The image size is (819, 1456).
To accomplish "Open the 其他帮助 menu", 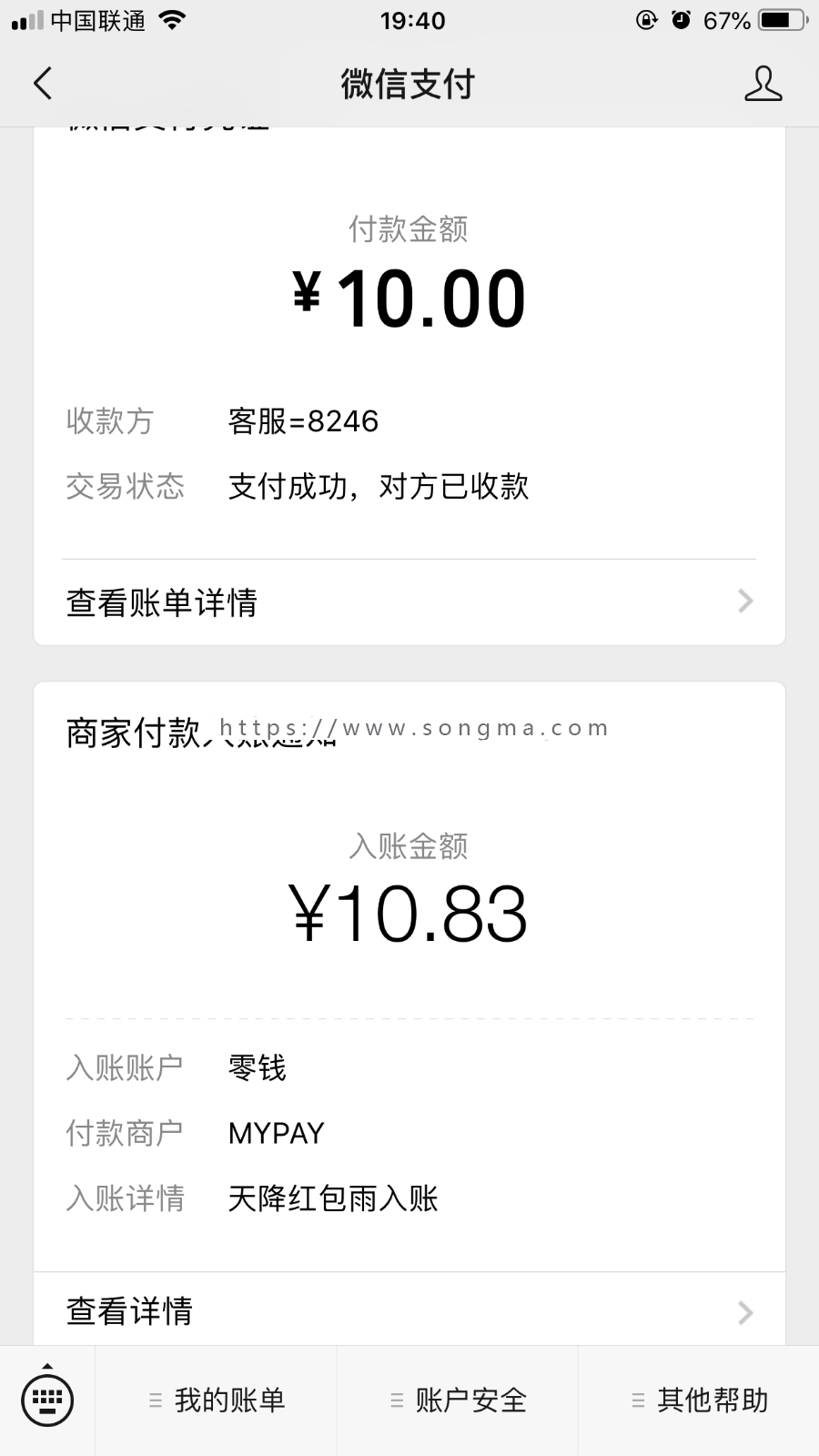I will point(699,1400).
